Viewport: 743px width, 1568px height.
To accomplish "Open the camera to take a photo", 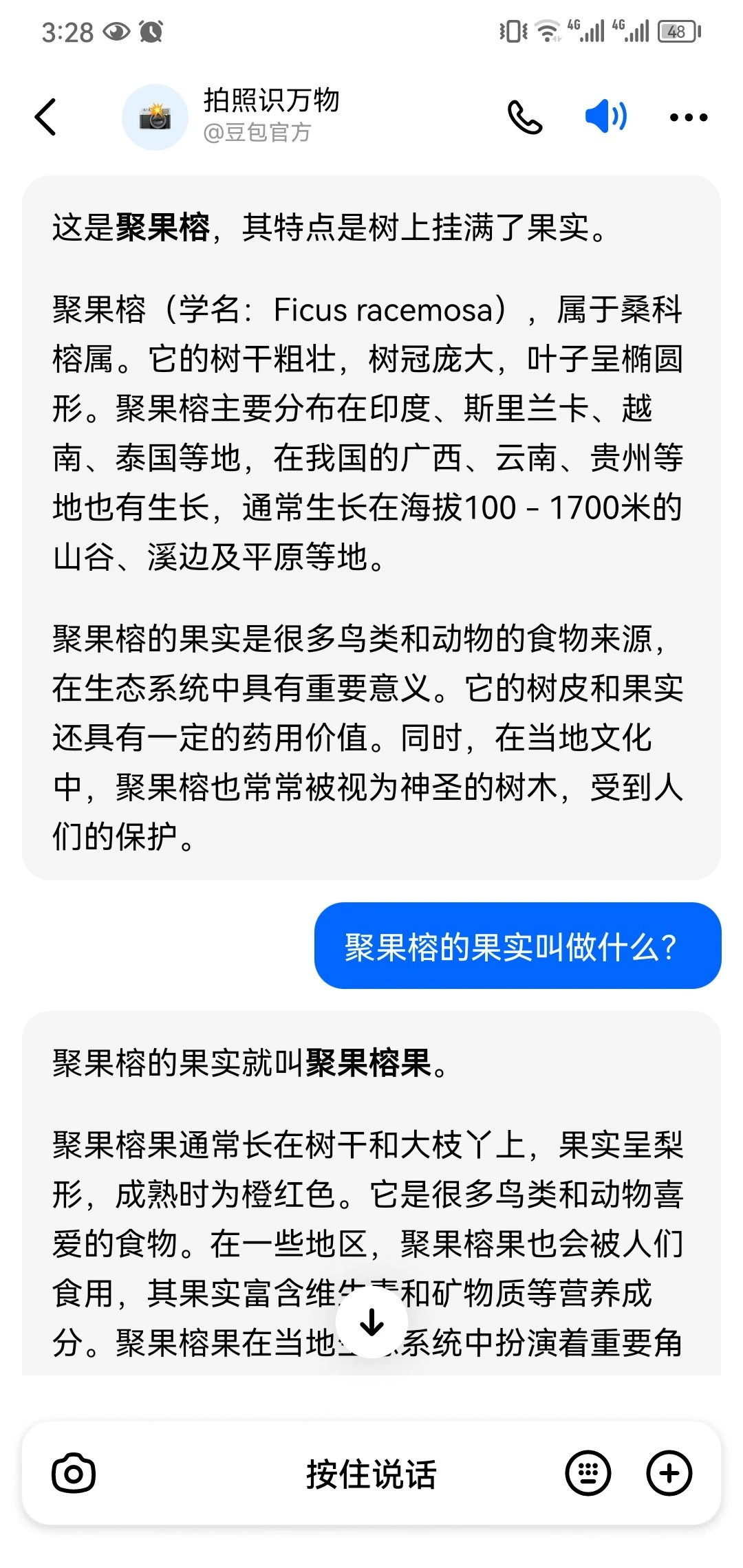I will [x=74, y=1472].
